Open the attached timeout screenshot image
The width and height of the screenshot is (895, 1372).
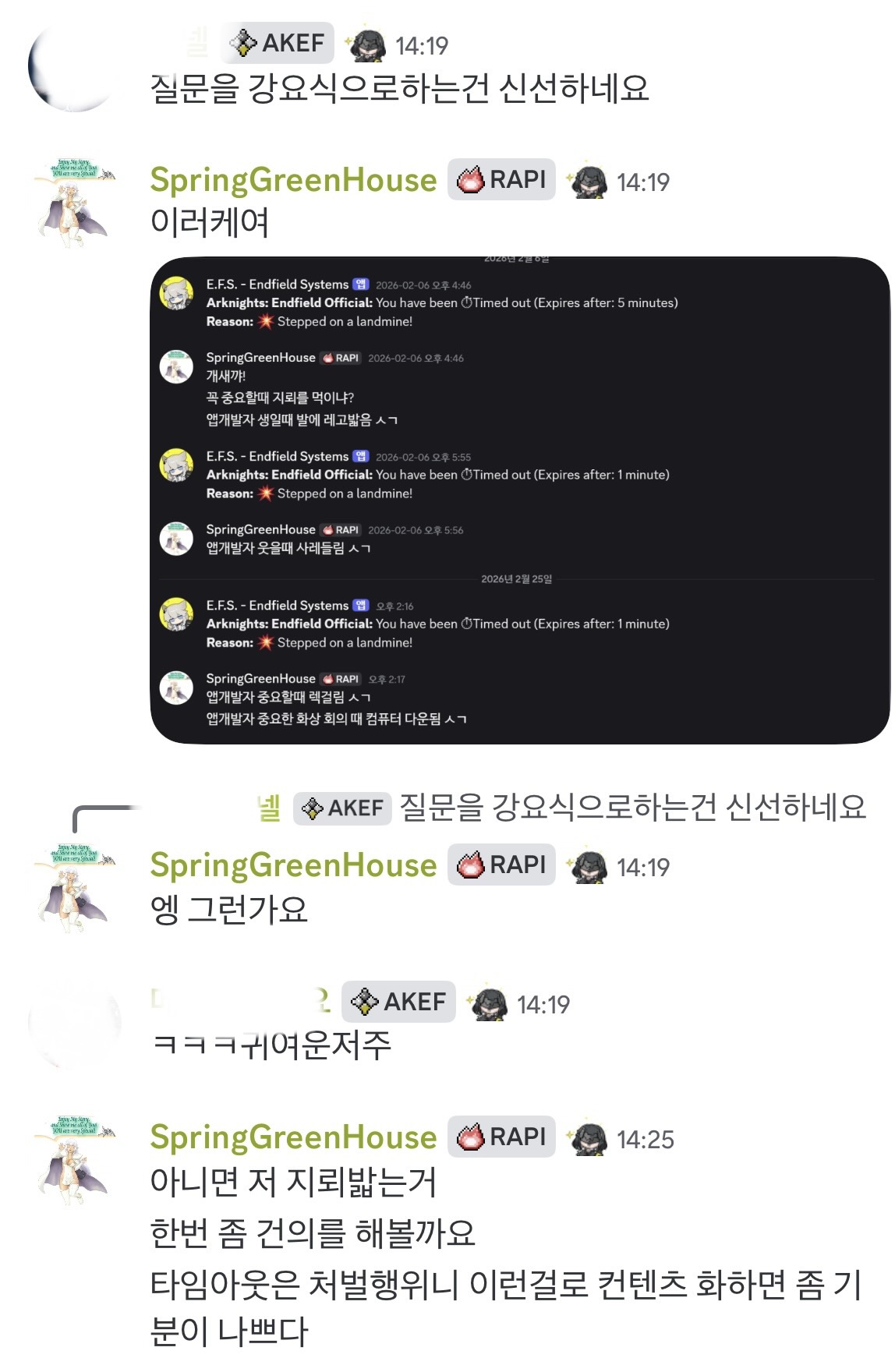coord(519,500)
